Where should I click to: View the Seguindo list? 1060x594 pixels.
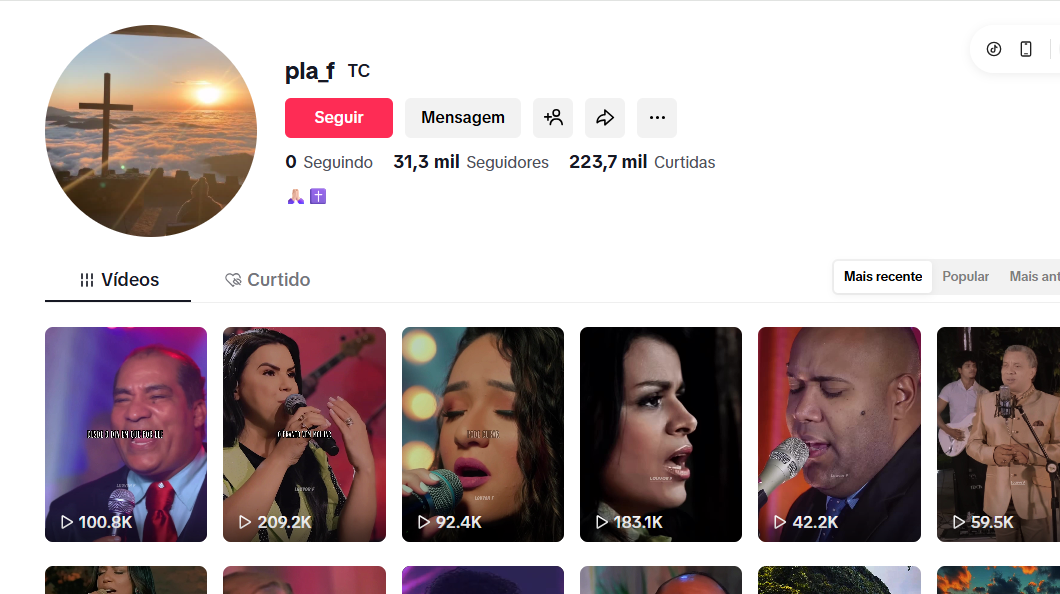(x=329, y=162)
